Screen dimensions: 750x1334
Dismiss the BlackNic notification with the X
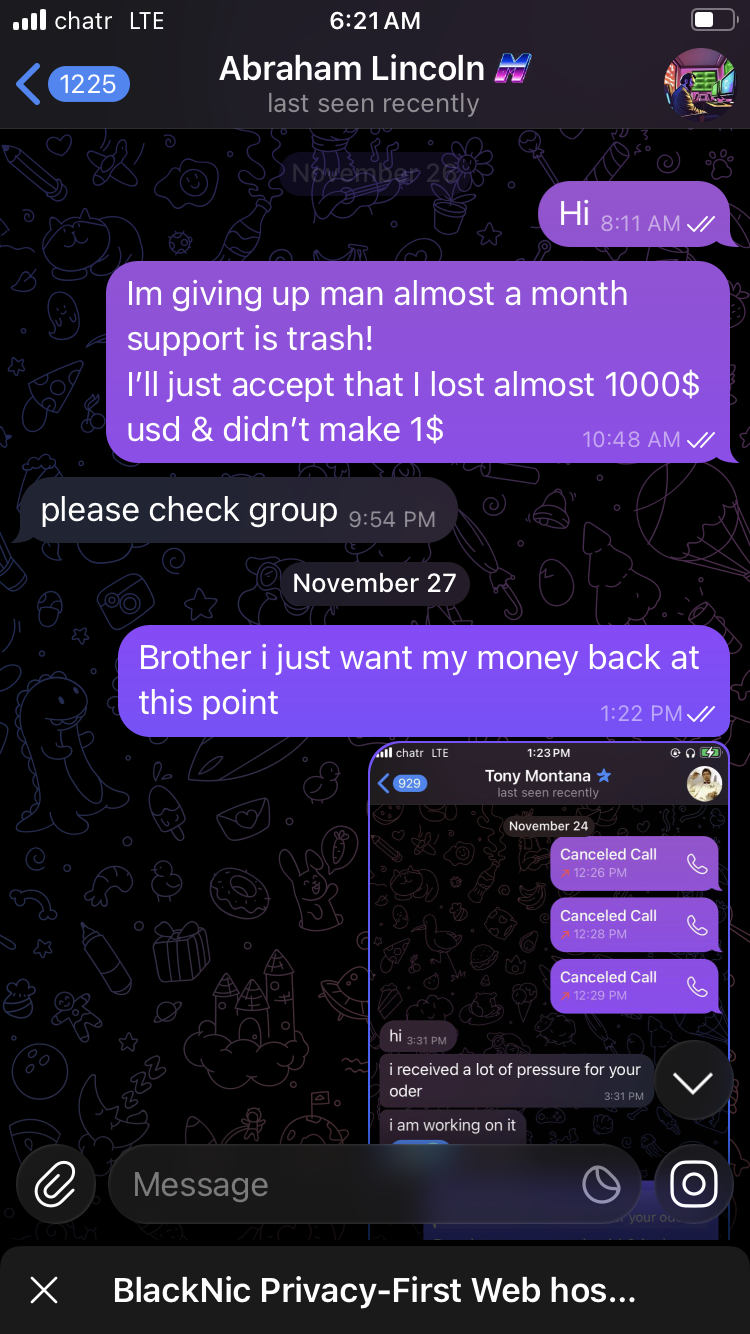[44, 1291]
